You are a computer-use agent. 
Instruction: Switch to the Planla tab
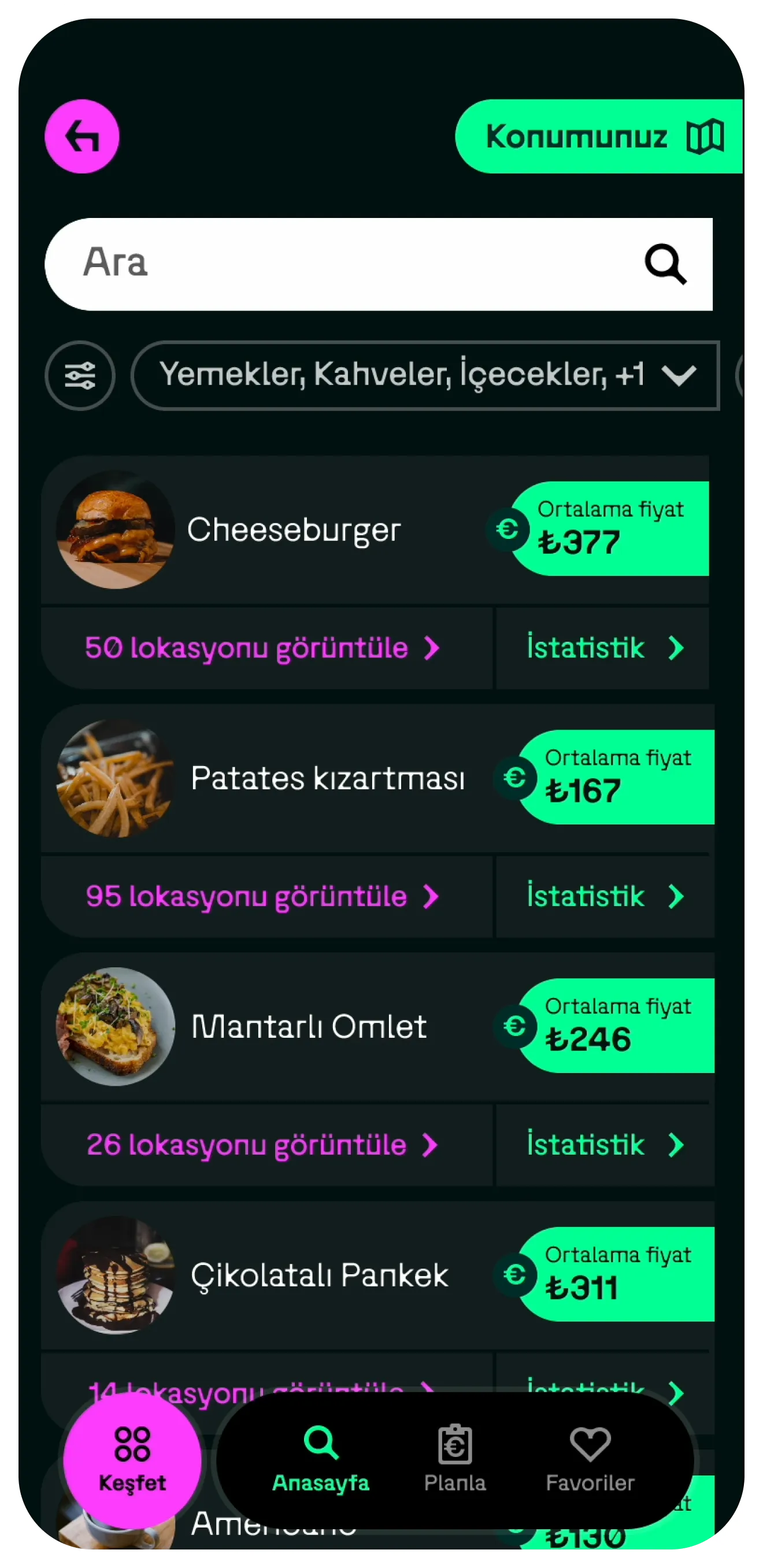pos(455,1460)
